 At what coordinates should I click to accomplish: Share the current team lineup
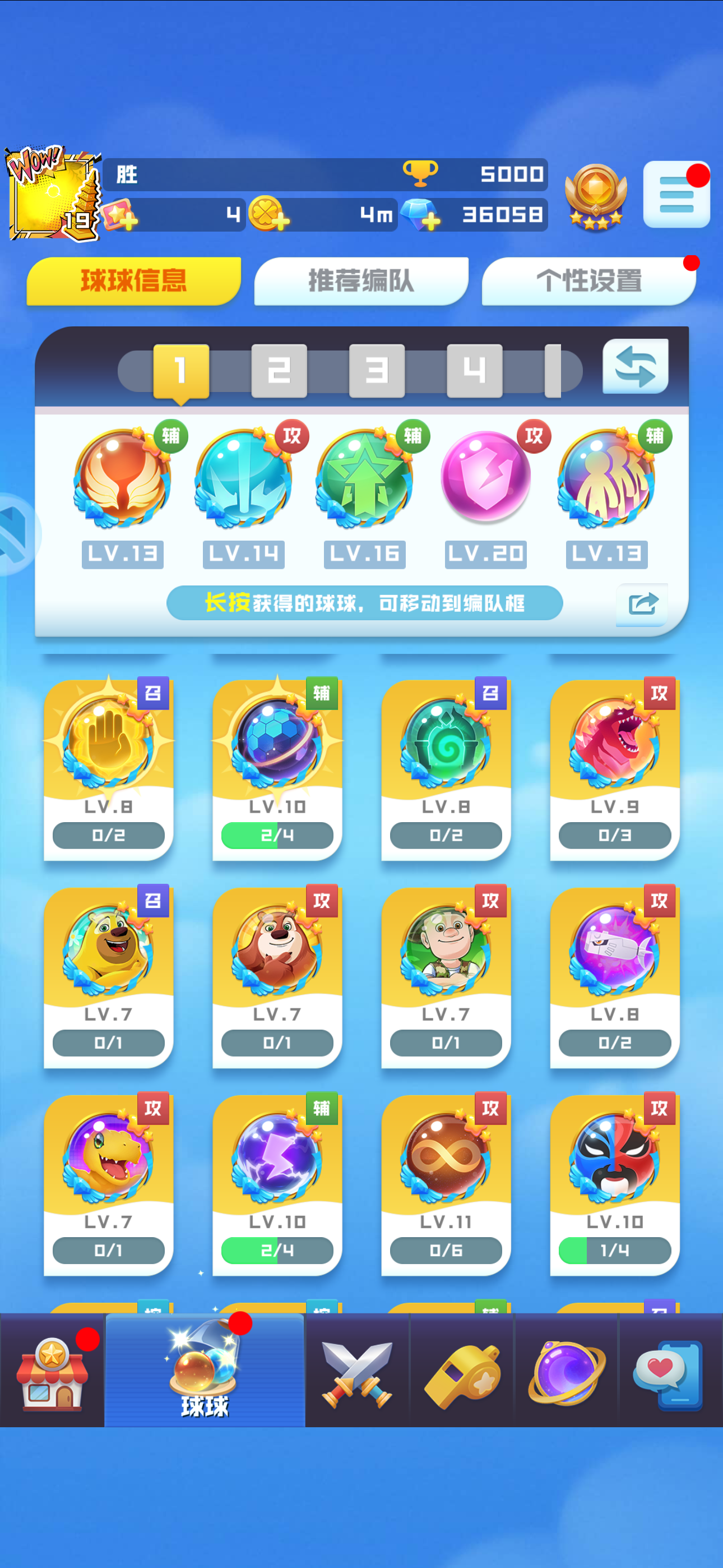[x=642, y=604]
